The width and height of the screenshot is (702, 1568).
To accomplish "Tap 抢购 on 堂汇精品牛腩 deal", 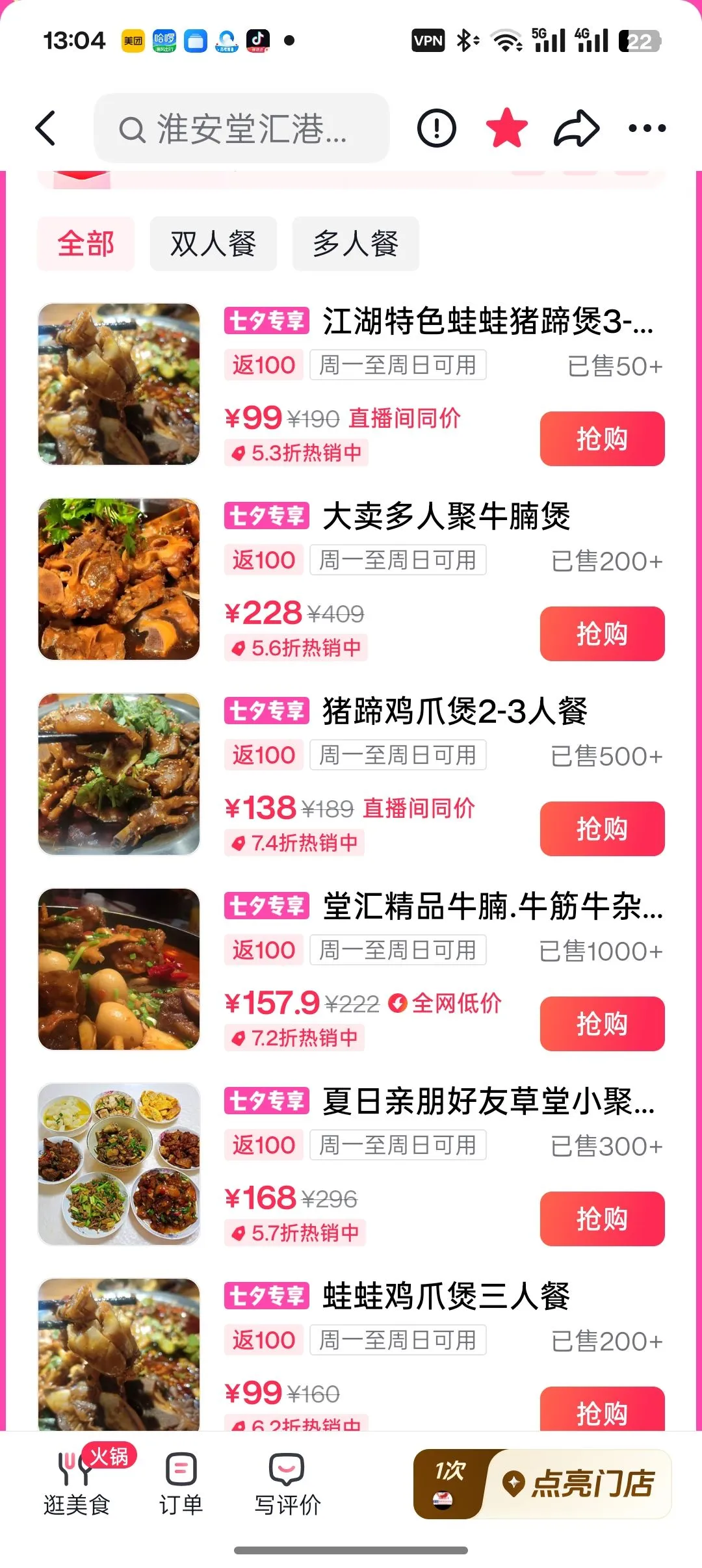I will (602, 1024).
